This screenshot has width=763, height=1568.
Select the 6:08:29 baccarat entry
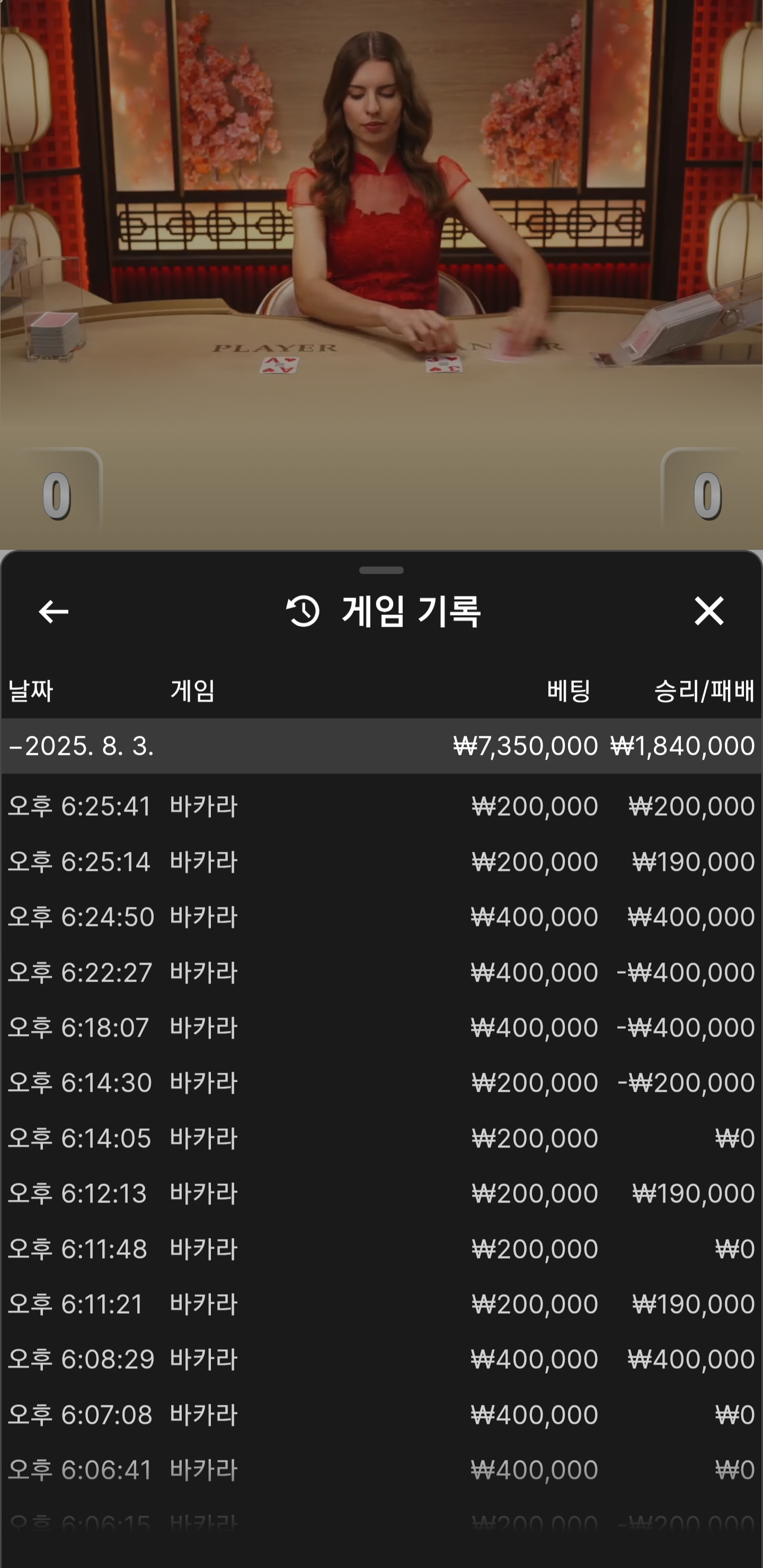[381, 1359]
